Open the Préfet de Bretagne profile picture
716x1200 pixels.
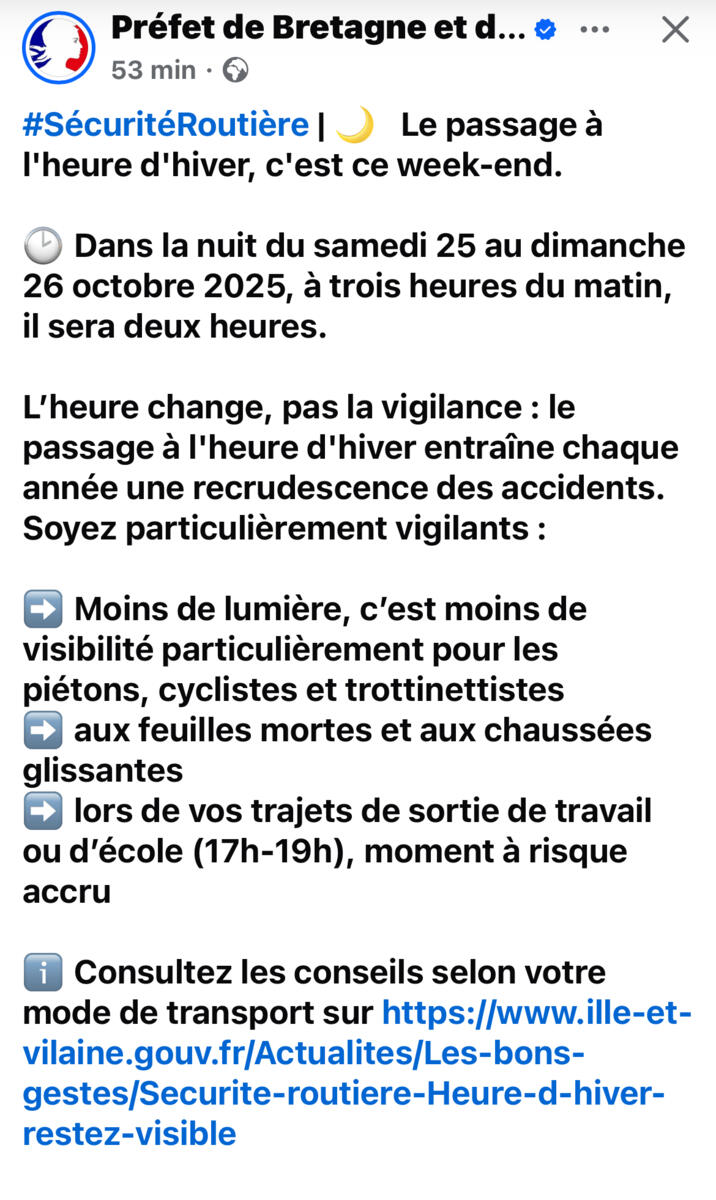click(59, 47)
